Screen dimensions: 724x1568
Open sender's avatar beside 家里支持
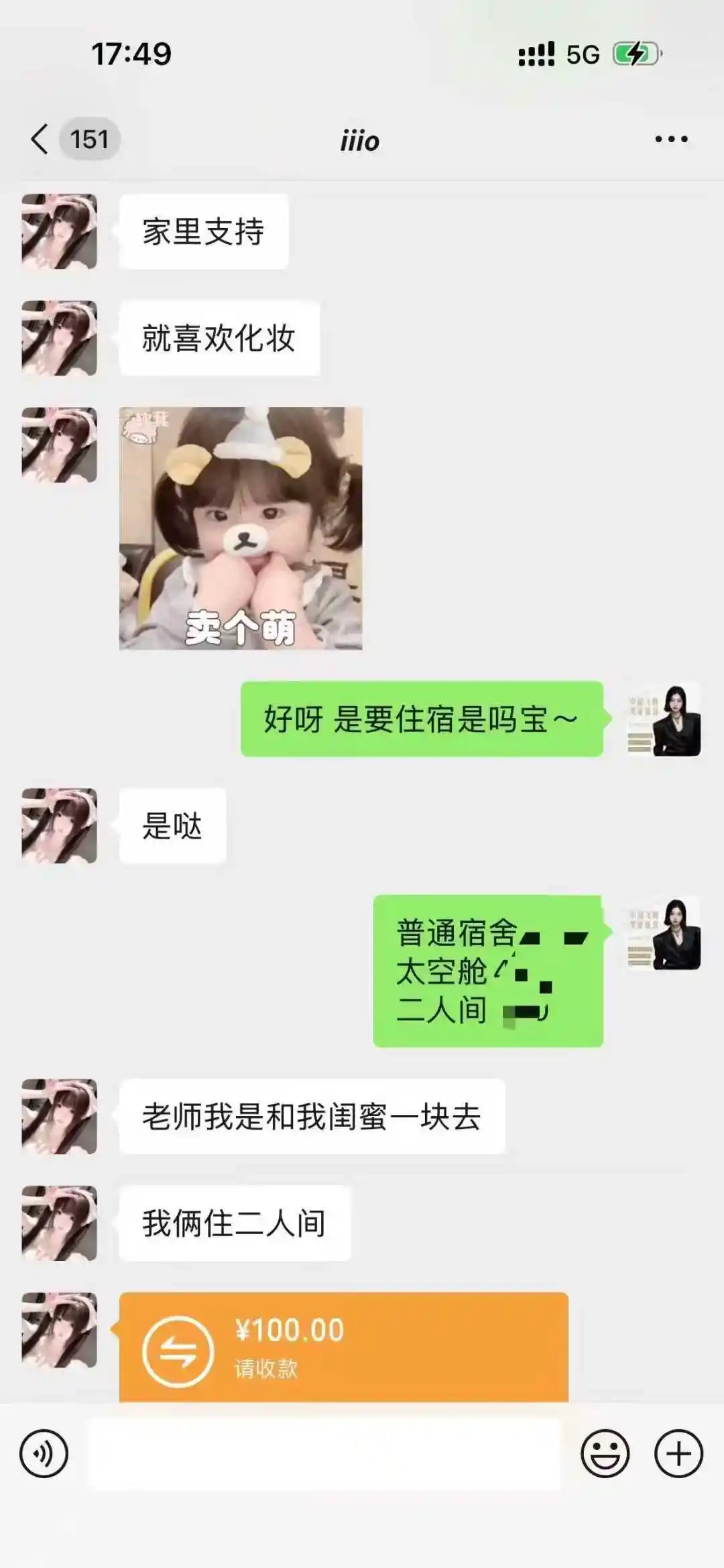(x=60, y=232)
